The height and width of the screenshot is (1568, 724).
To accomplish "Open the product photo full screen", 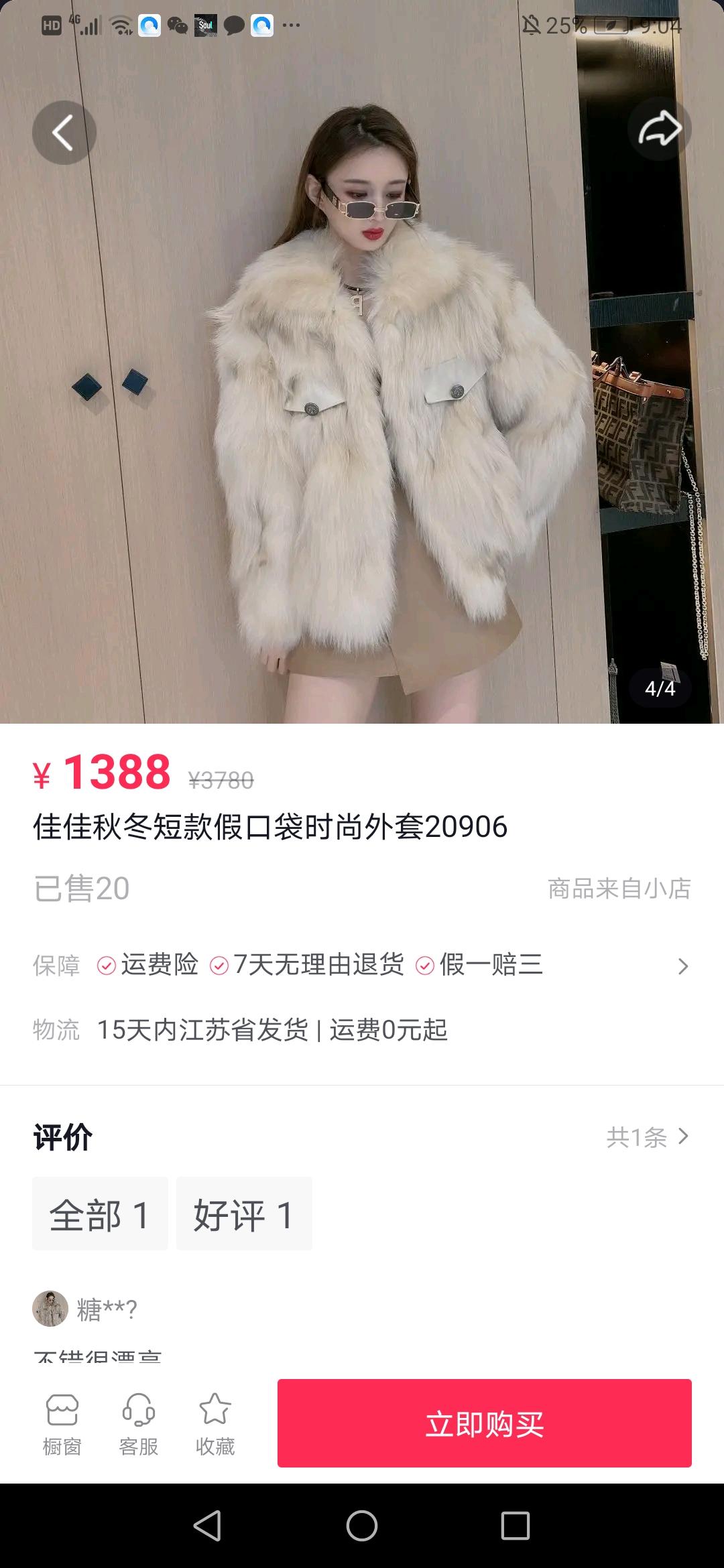I will click(x=362, y=415).
